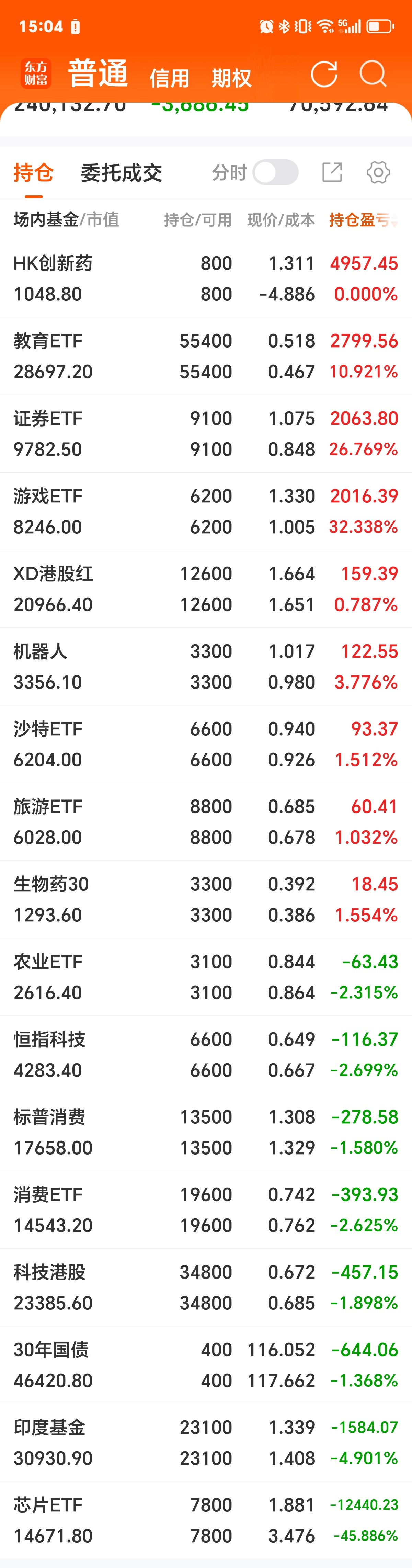The width and height of the screenshot is (412, 1568).
Task: Open the 30年国债 holding row
Action: 206,1365
